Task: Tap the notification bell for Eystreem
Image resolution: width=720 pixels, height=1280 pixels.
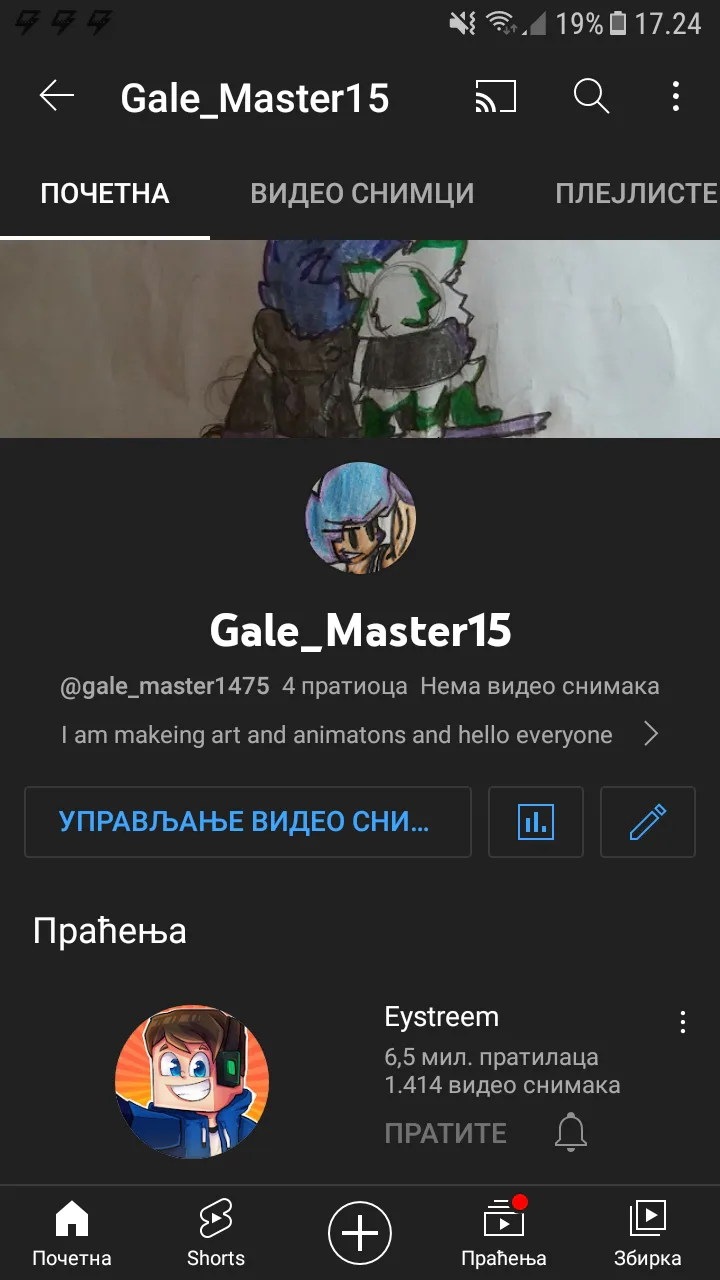Action: click(571, 1133)
